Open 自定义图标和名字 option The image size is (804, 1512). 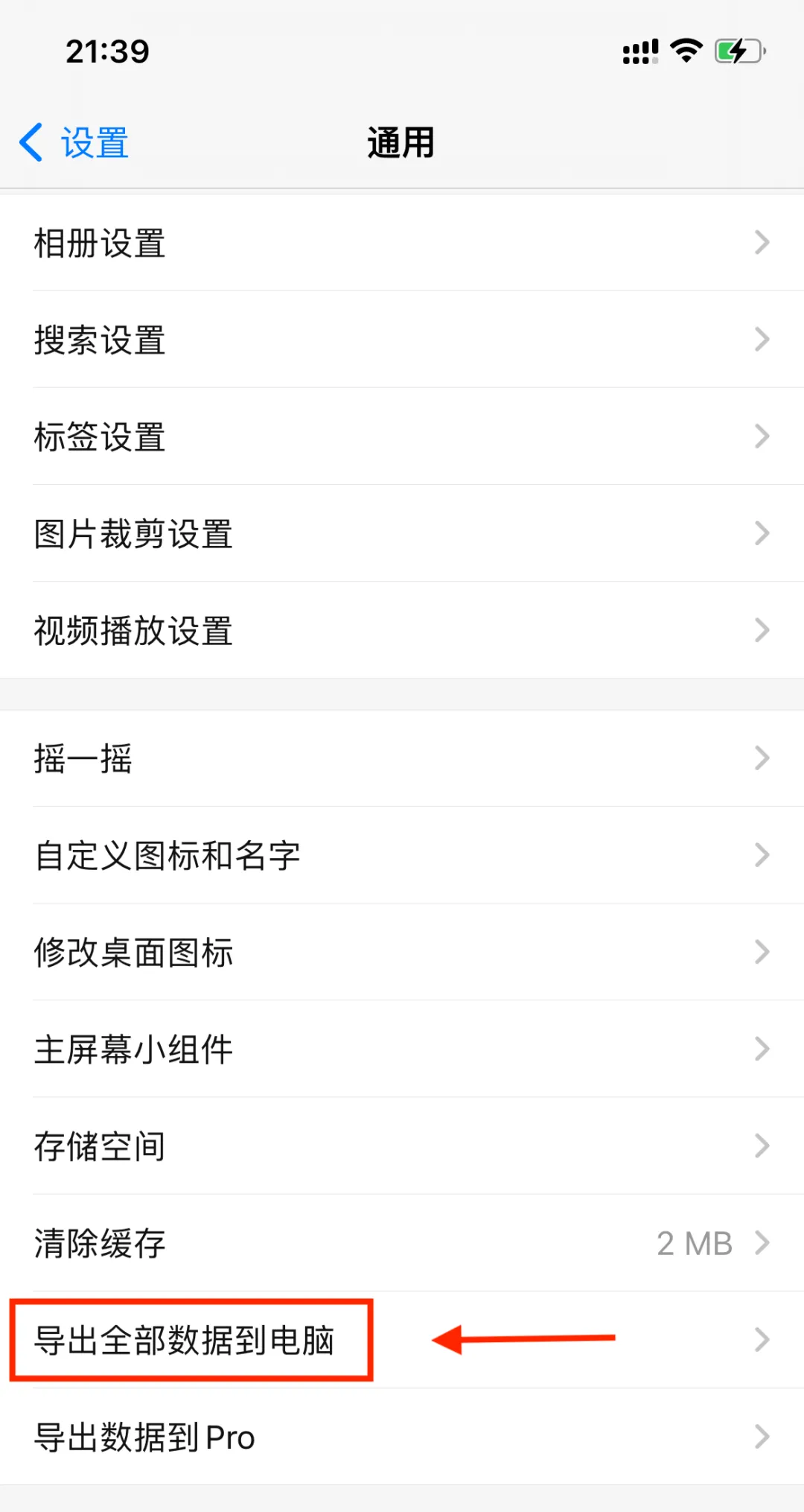pos(167,855)
